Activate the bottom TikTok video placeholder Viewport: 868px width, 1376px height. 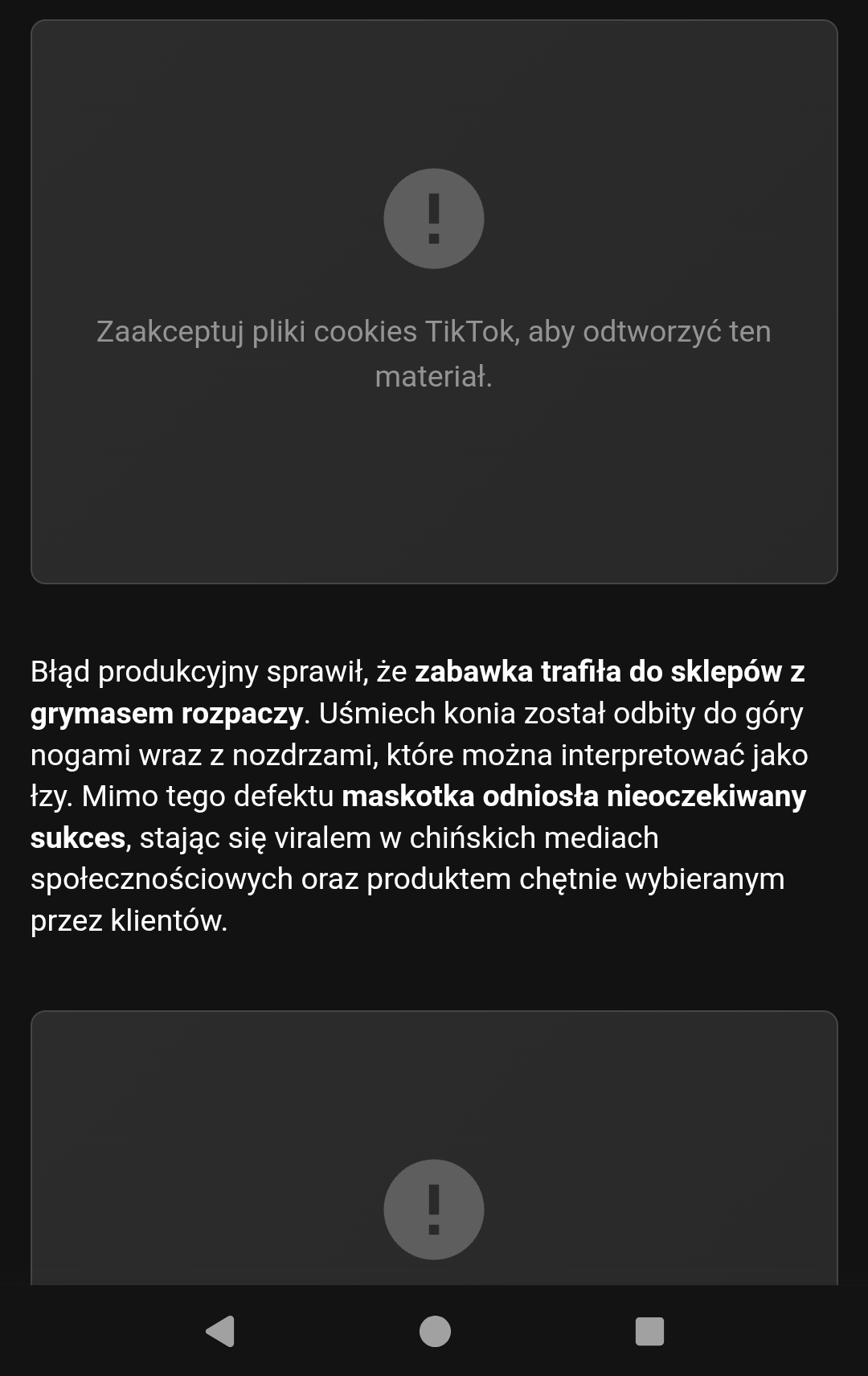[x=434, y=1149]
